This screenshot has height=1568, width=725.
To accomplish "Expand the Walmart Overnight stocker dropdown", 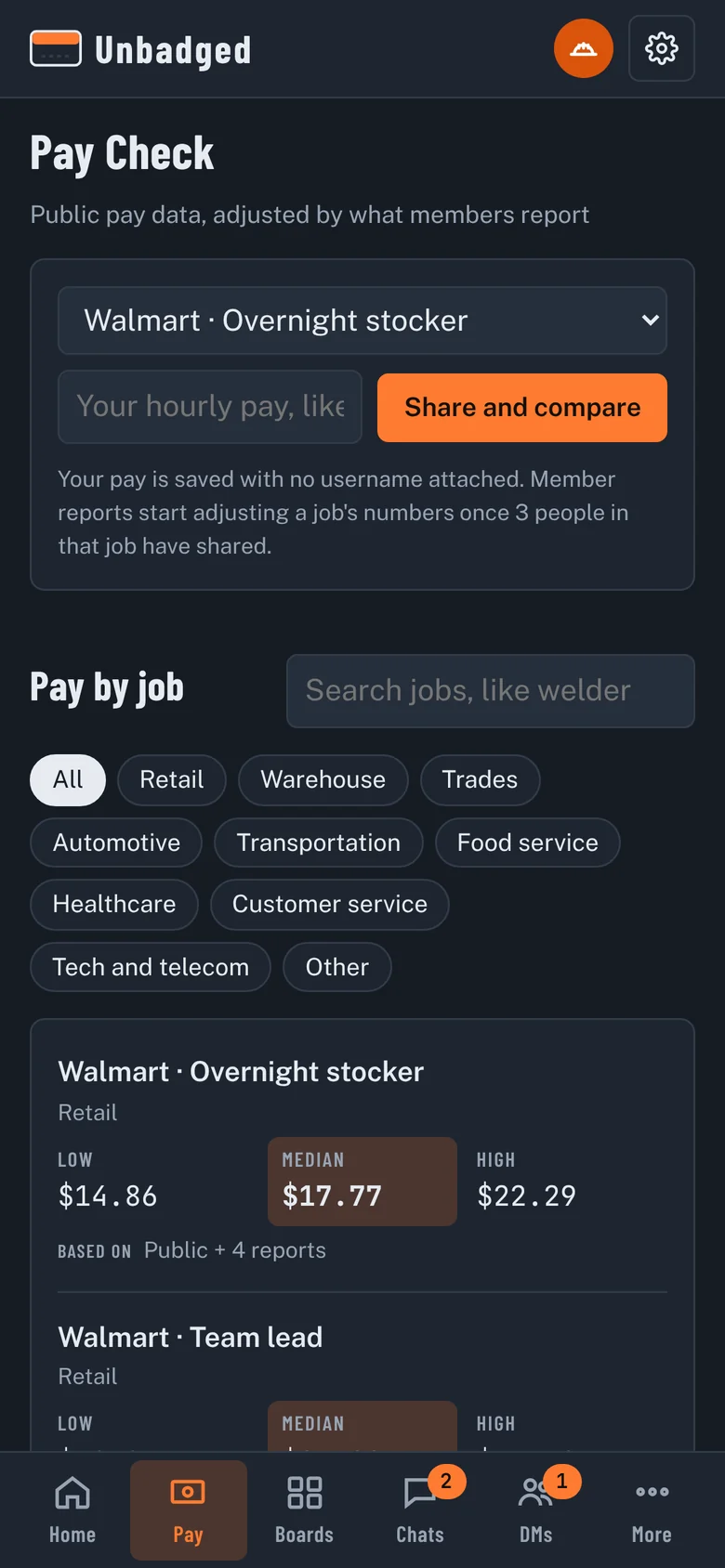I will (x=362, y=320).
